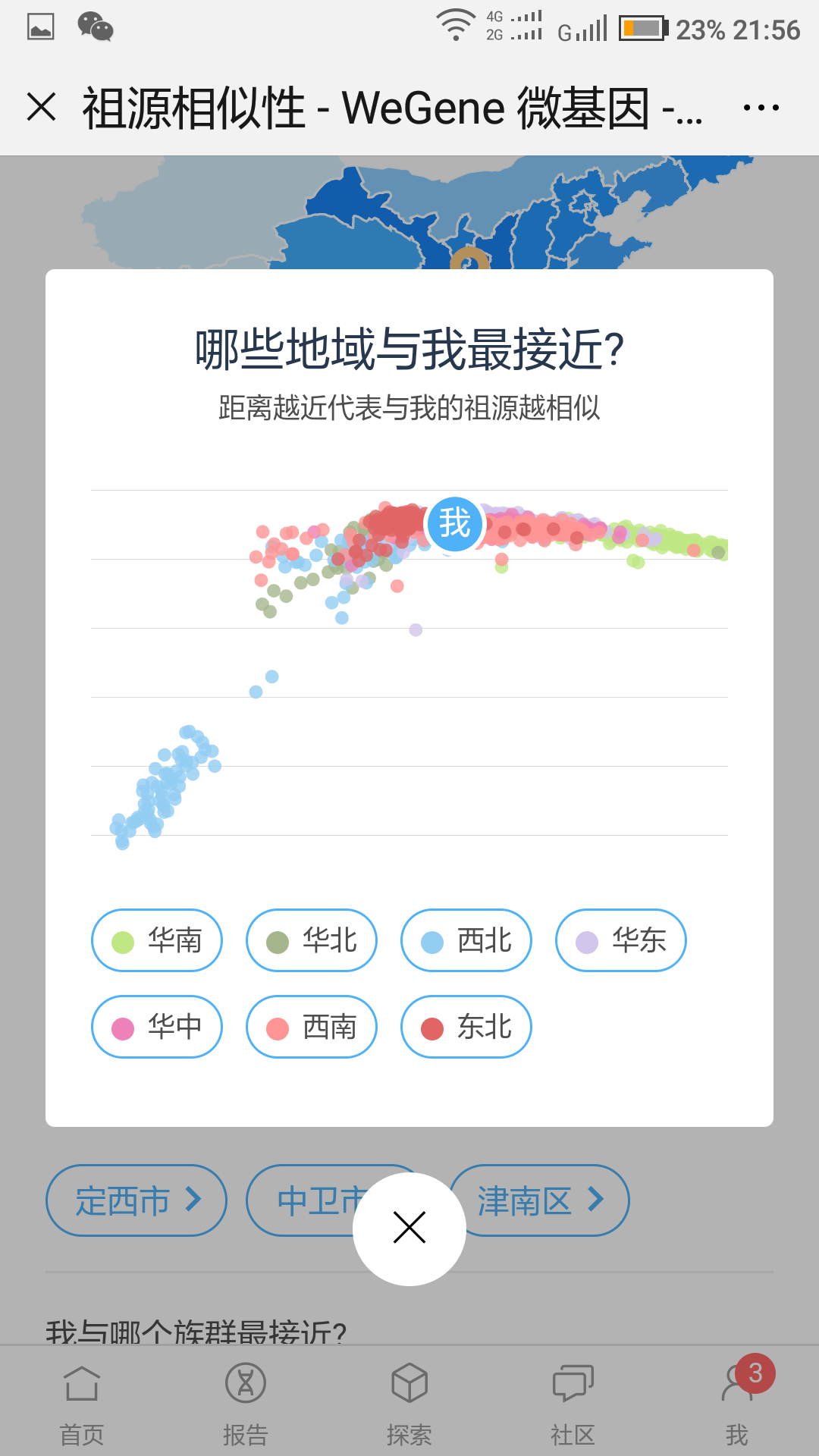
Task: Toggle the 华东 region chip
Action: [x=621, y=940]
